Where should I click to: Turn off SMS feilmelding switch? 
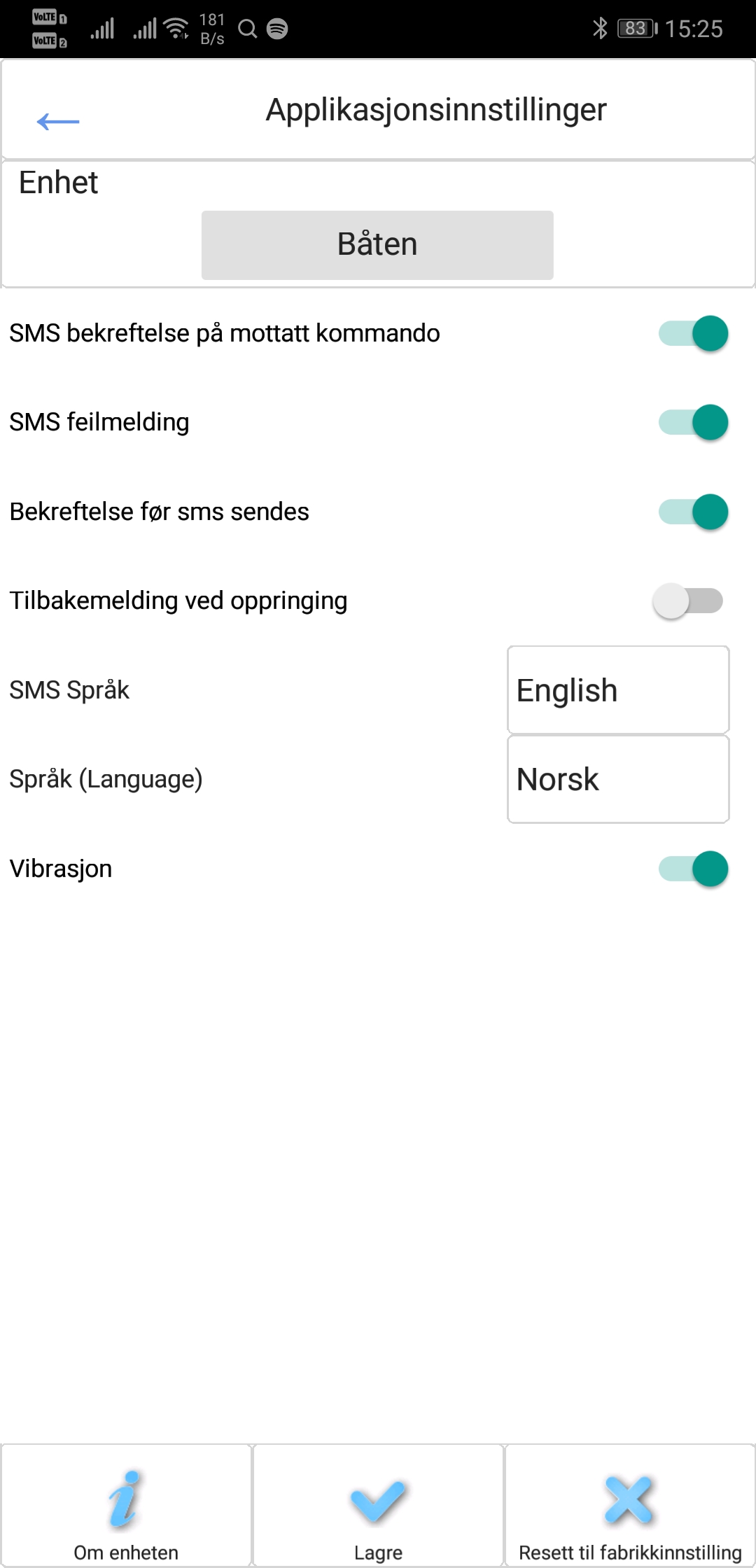coord(693,423)
